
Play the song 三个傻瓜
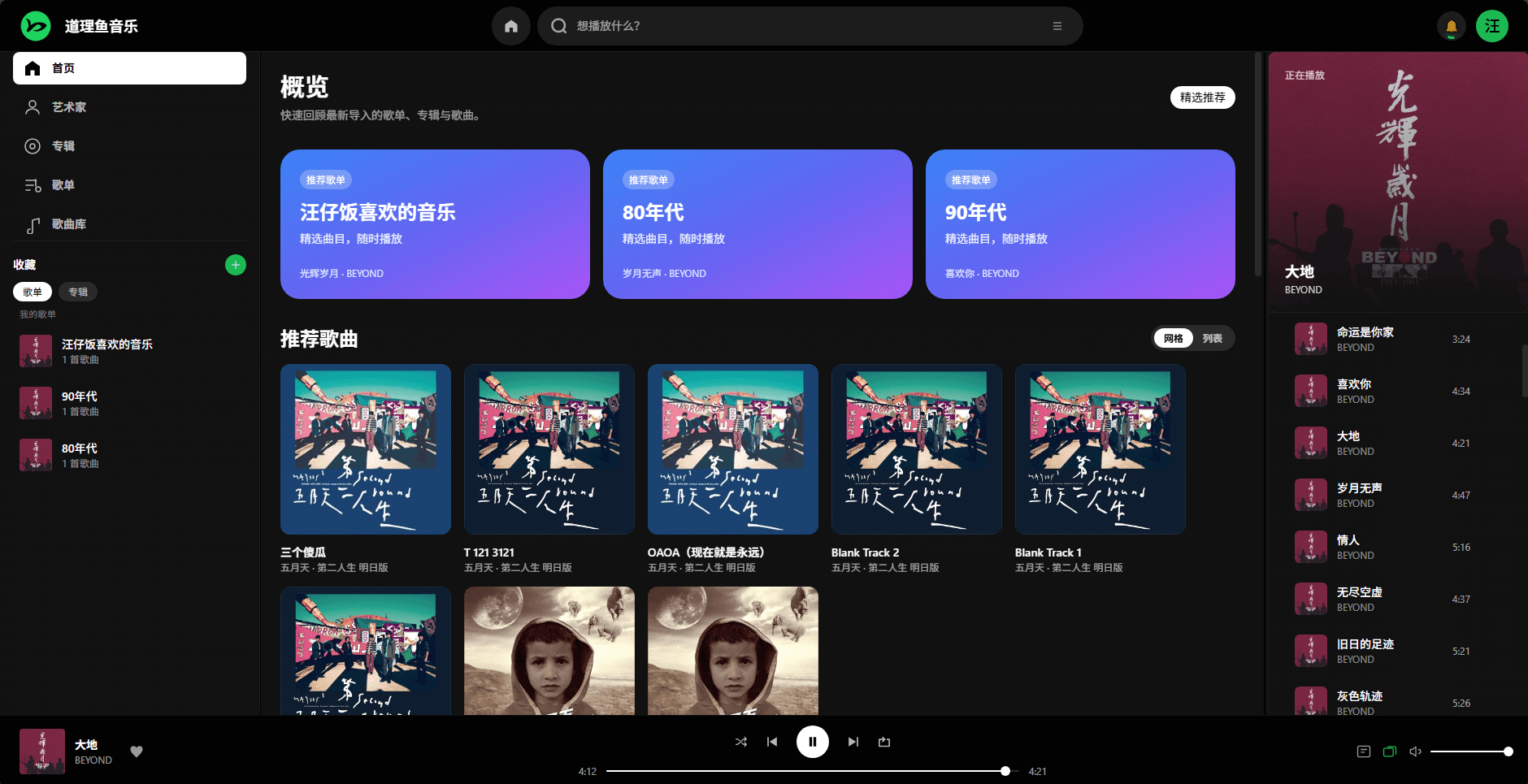pos(365,449)
